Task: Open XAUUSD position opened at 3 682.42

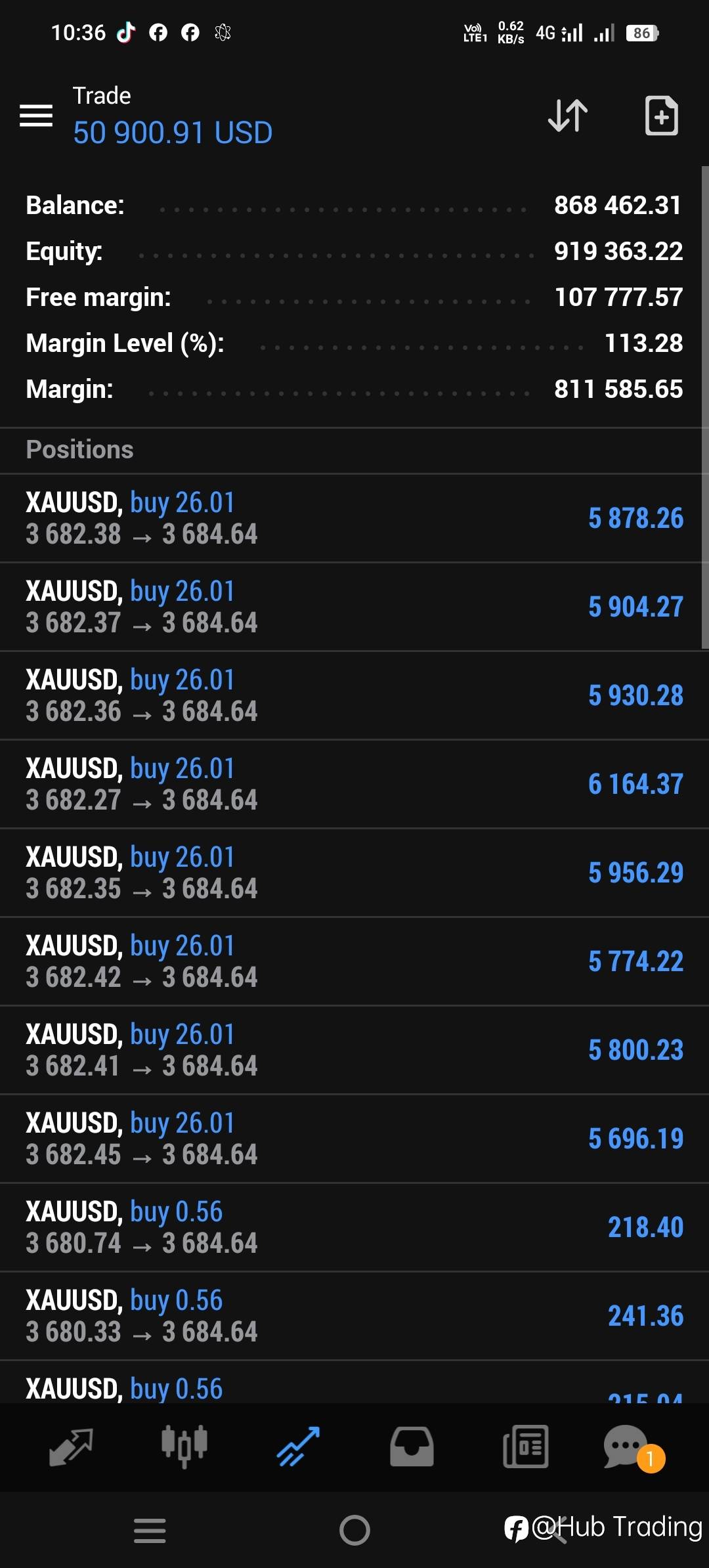Action: [x=354, y=961]
